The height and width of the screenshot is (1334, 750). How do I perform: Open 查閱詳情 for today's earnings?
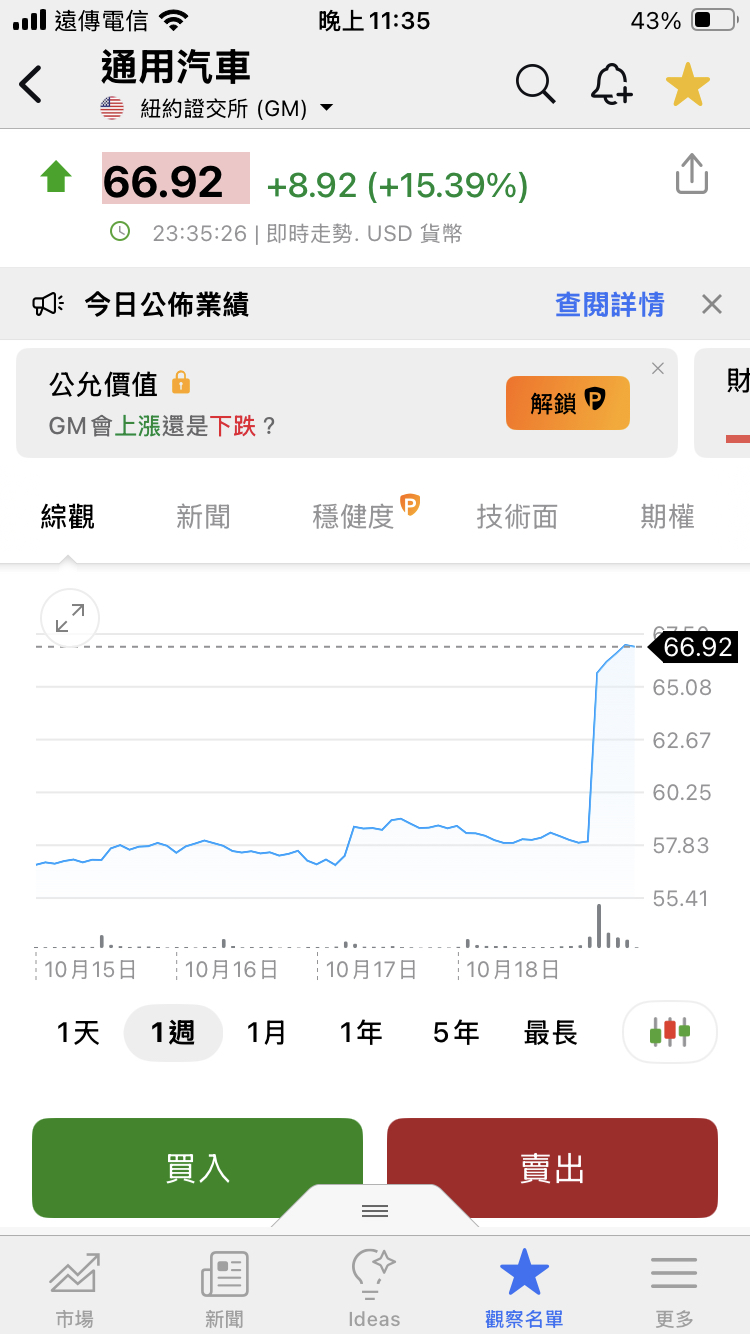click(x=609, y=305)
